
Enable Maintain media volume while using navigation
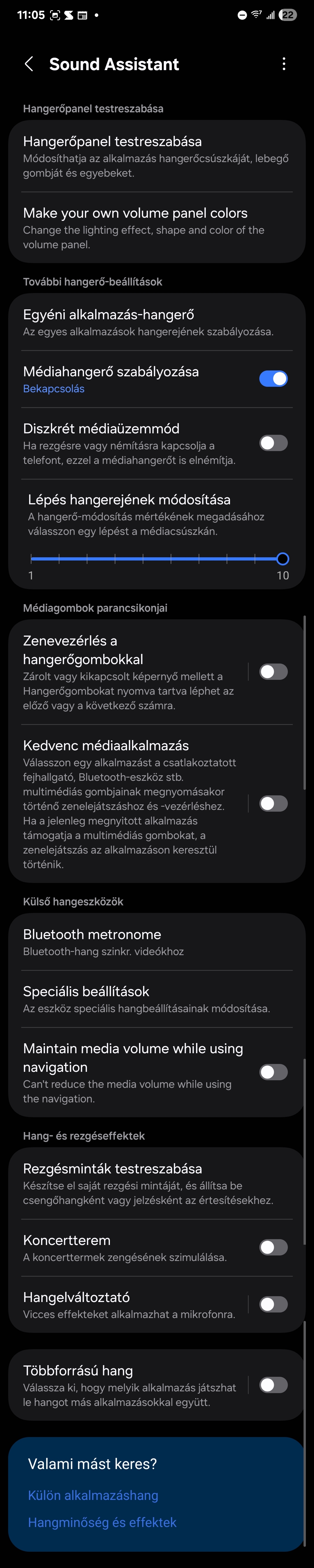point(273,1072)
